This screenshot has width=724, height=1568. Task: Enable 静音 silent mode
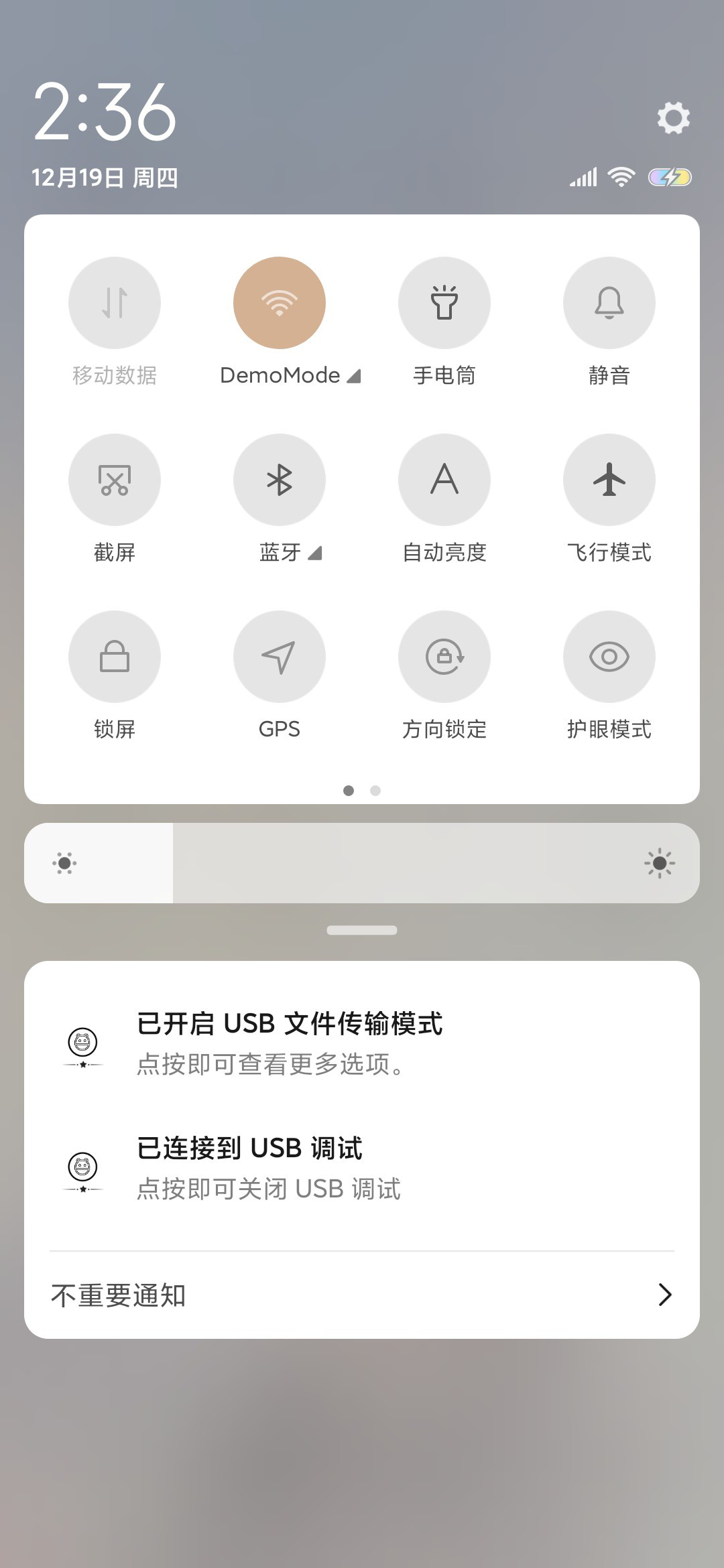tap(609, 303)
